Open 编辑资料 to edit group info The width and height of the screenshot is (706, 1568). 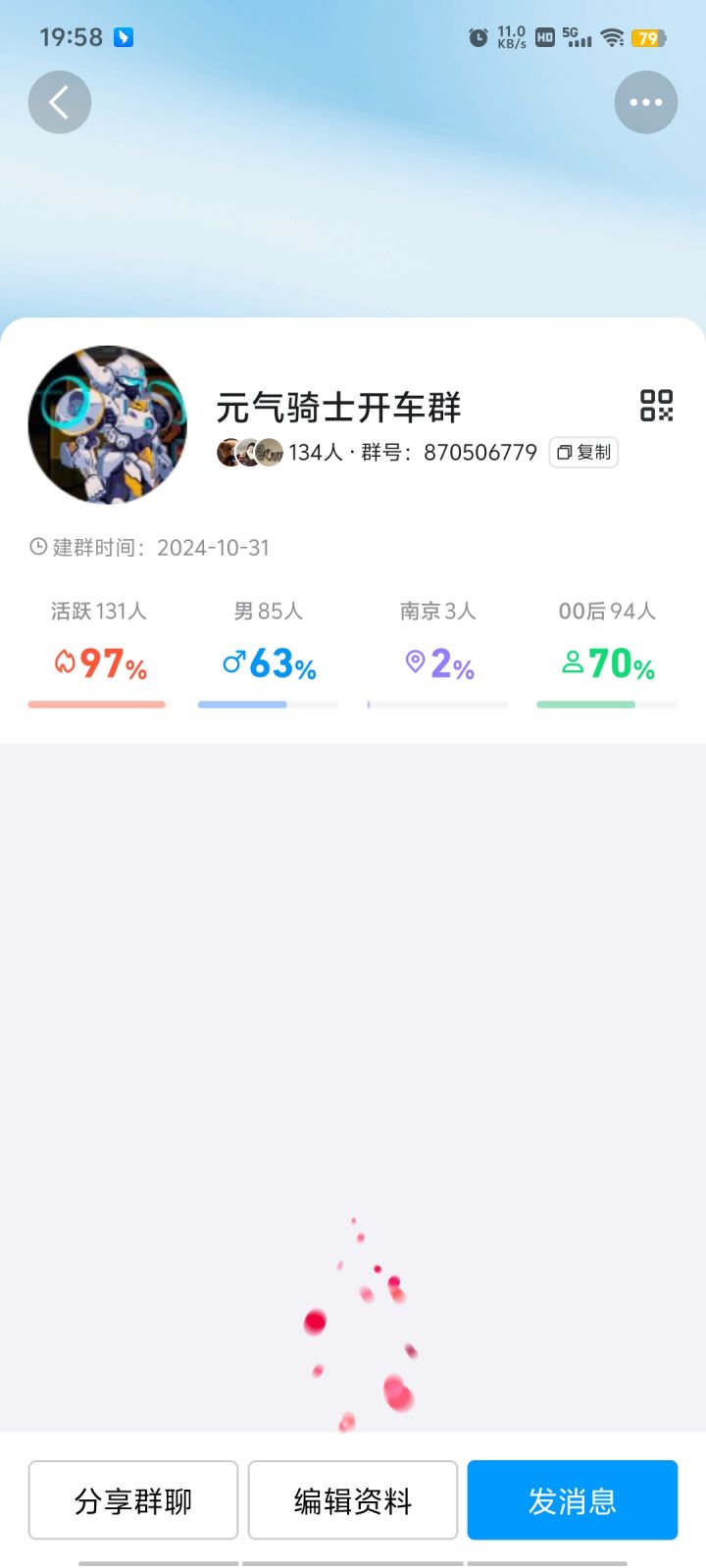click(353, 1500)
